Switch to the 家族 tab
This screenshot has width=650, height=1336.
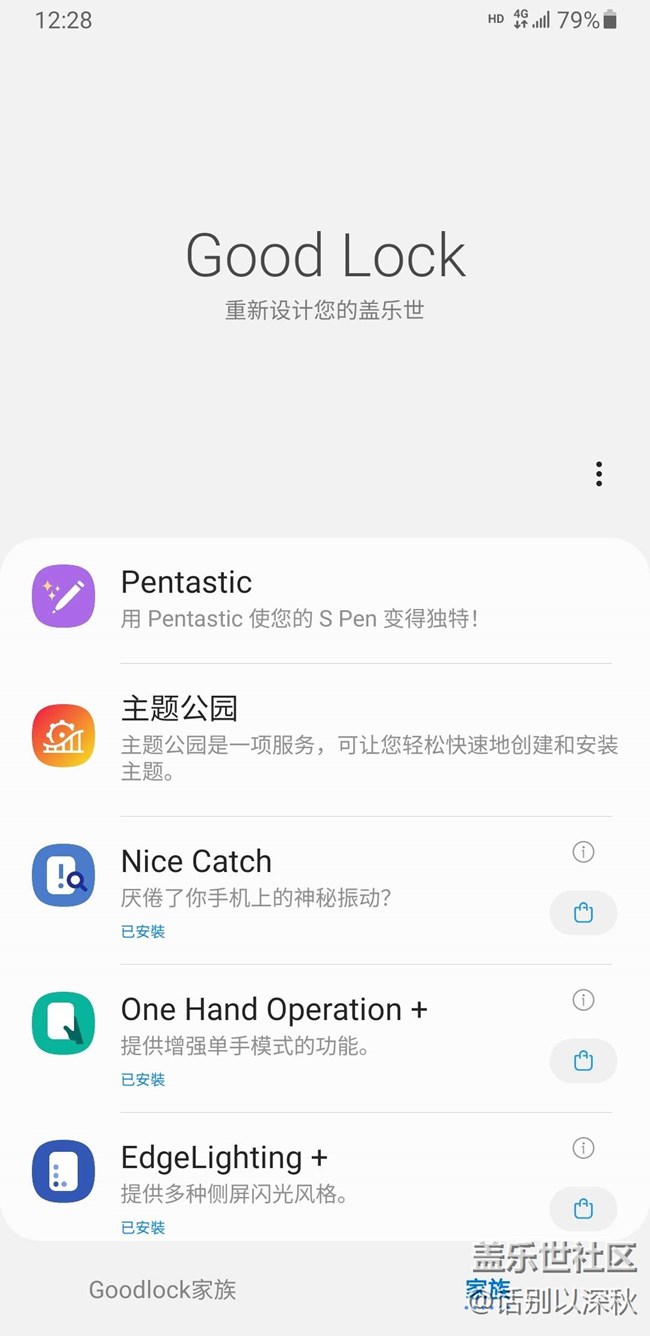(488, 1290)
